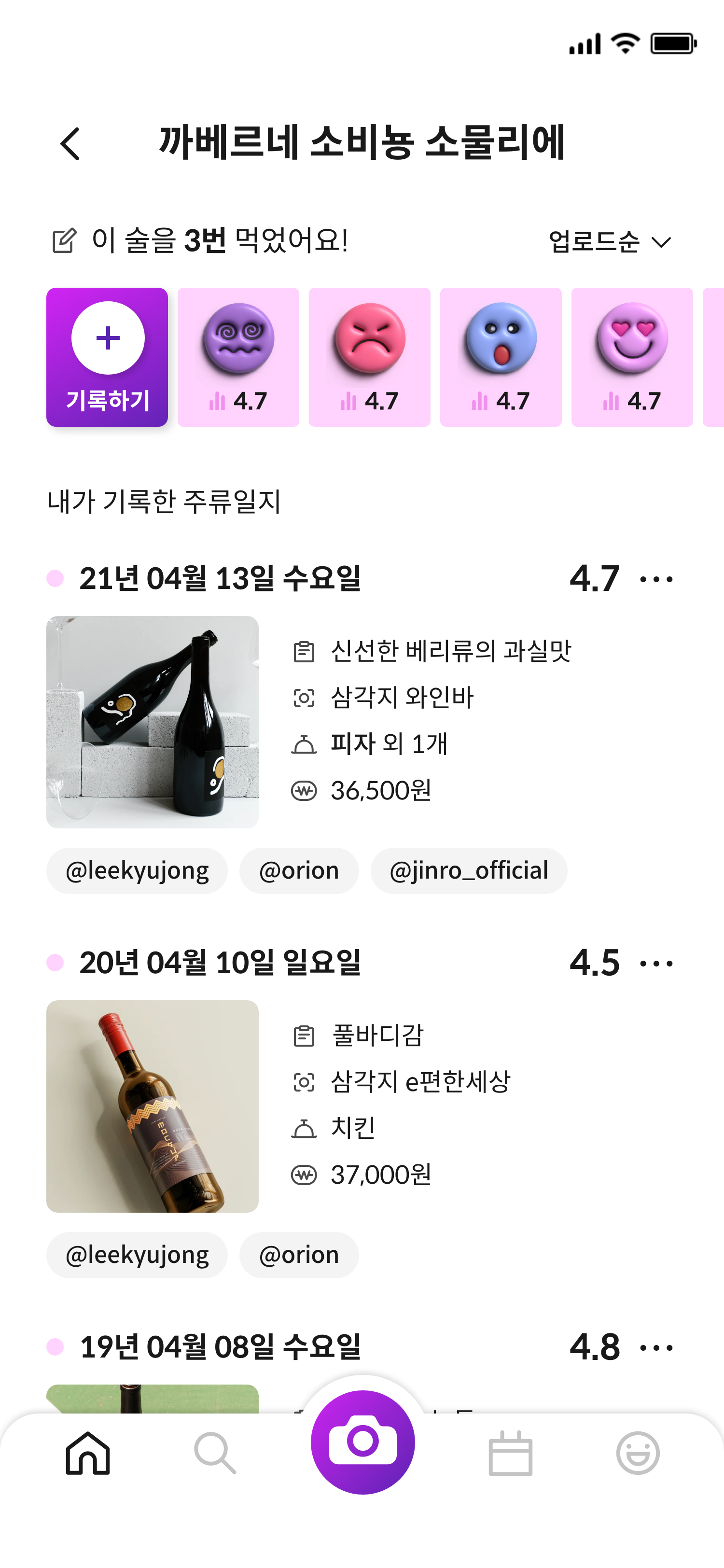
Task: Switch to the search tab
Action: [x=215, y=1453]
